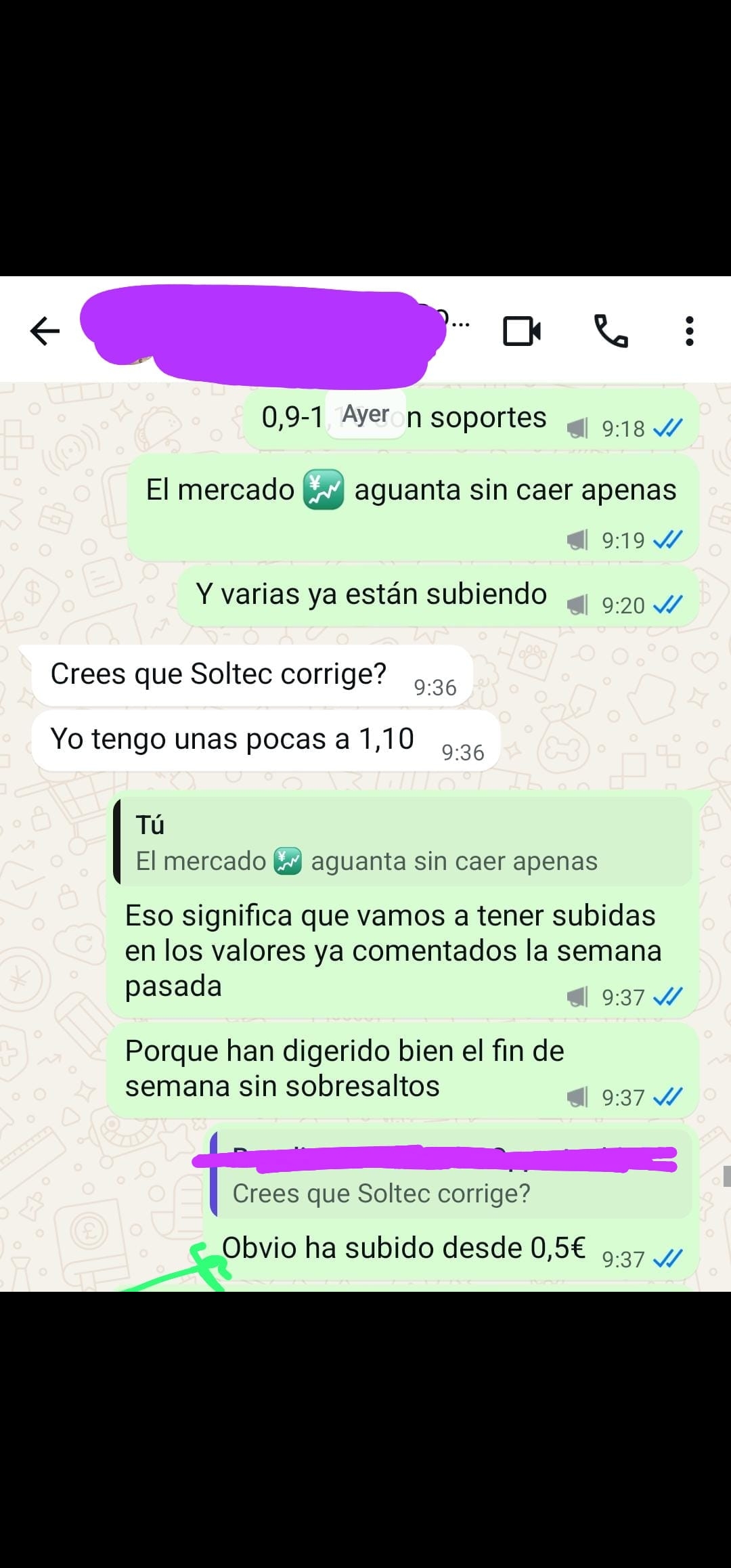This screenshot has height=1568, width=731.
Task: Start a voice call with this contact
Action: pyautogui.click(x=611, y=331)
